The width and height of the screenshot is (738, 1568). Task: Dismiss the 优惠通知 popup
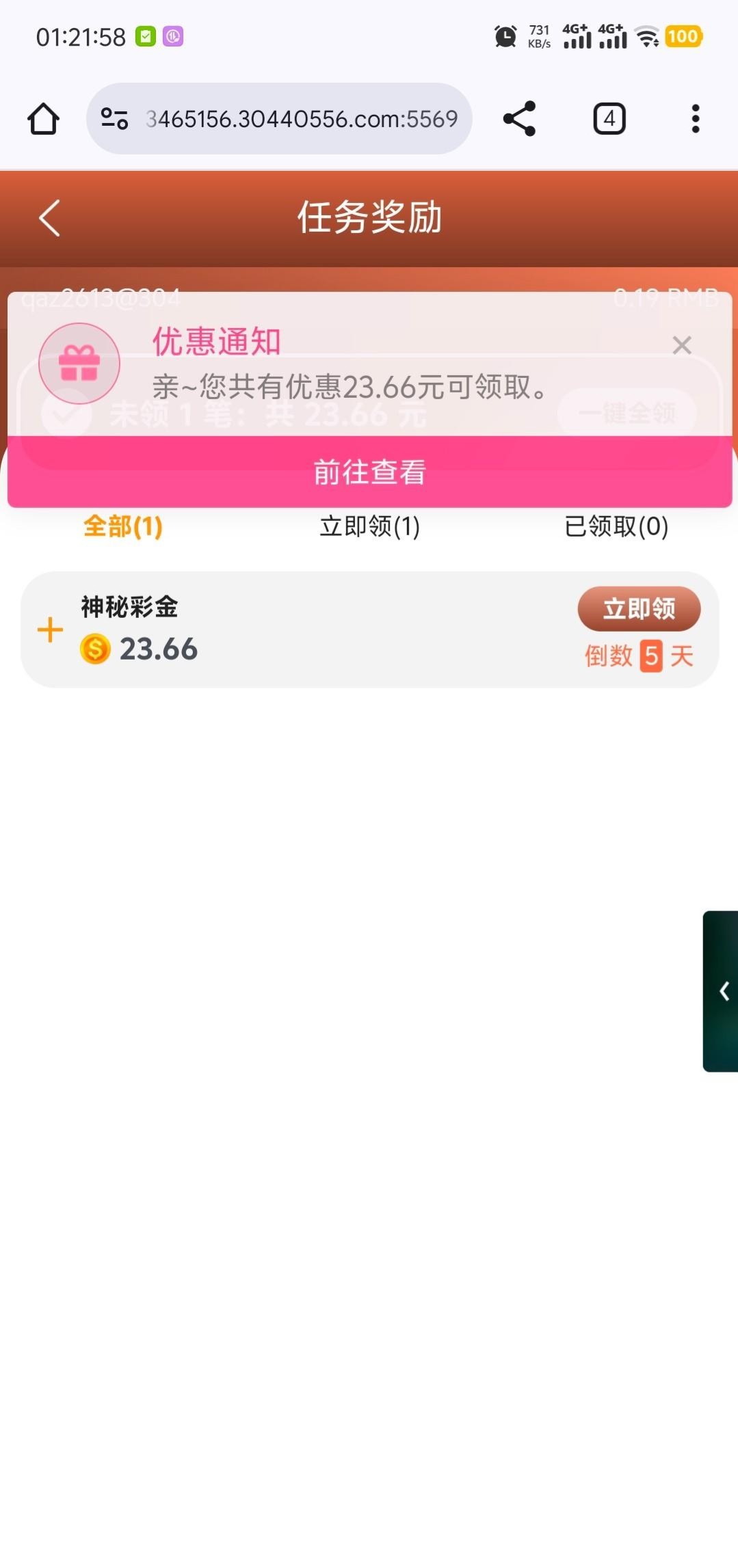point(681,345)
